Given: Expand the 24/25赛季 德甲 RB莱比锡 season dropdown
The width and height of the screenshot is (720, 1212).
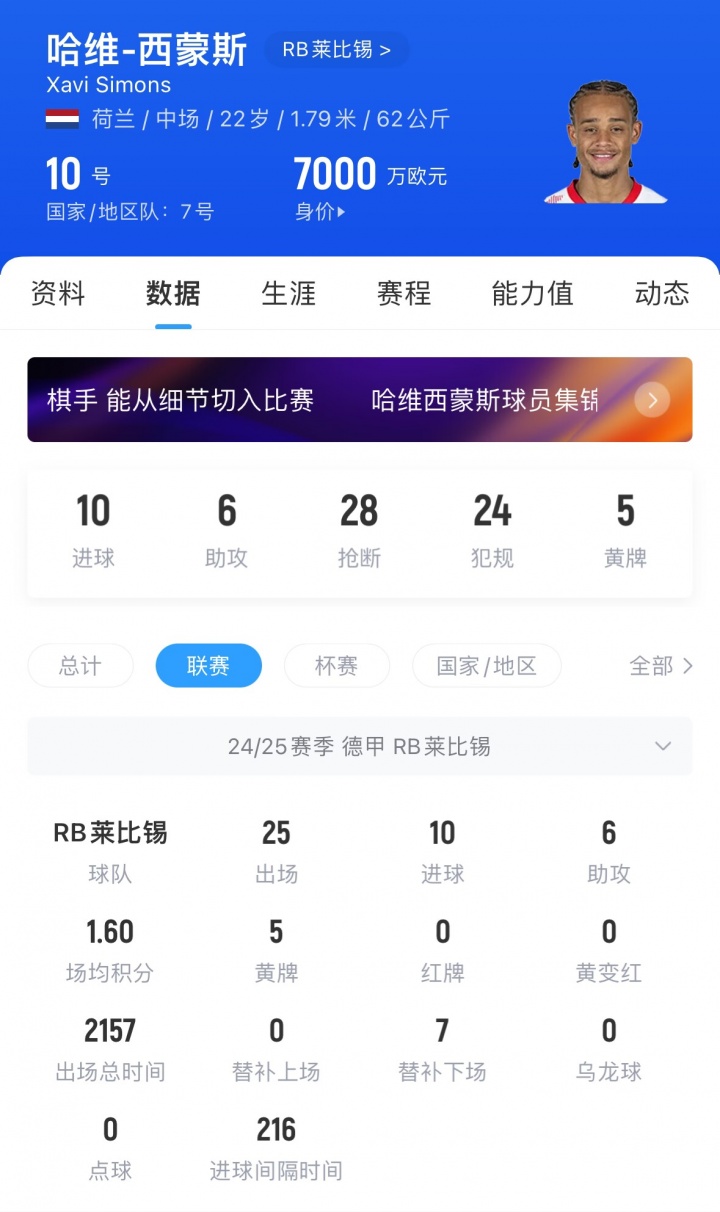Looking at the screenshot, I should (360, 747).
